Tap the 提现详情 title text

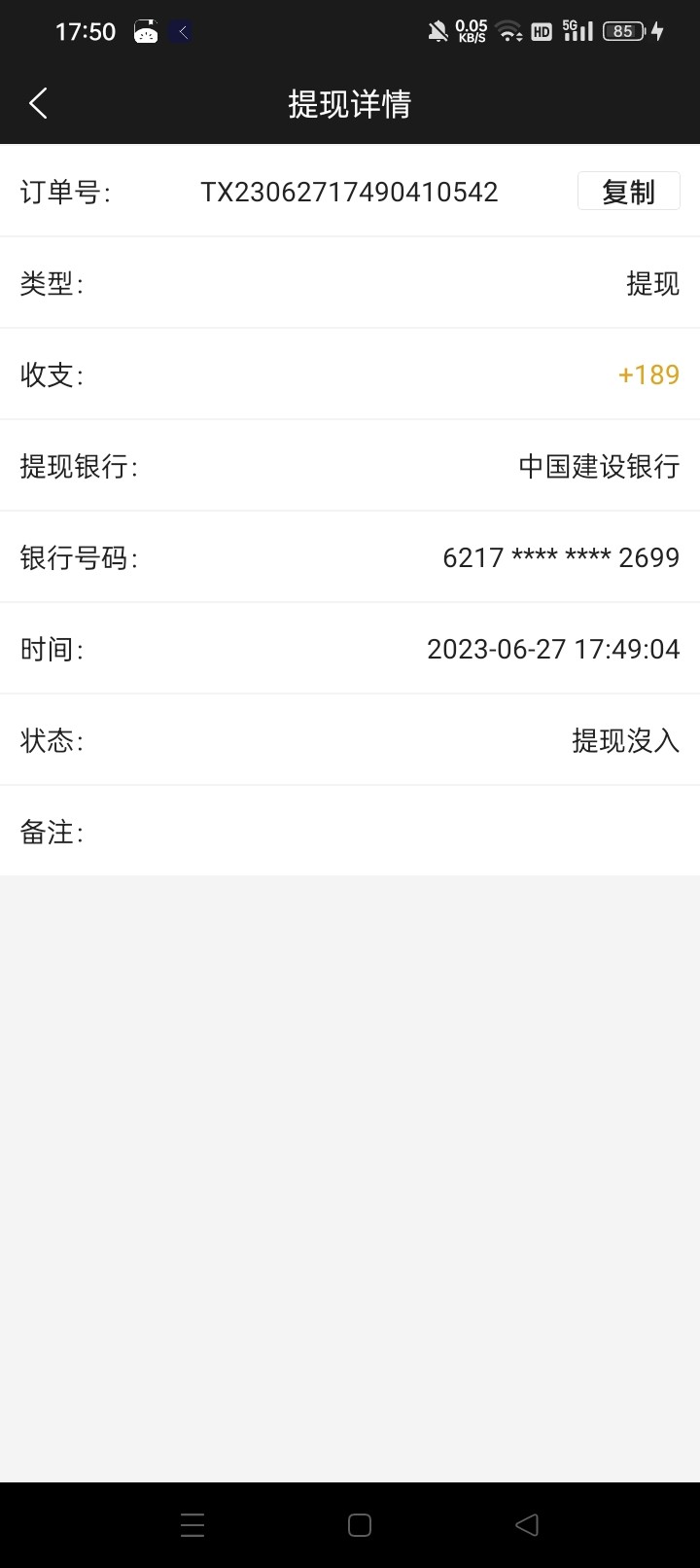coord(350,102)
